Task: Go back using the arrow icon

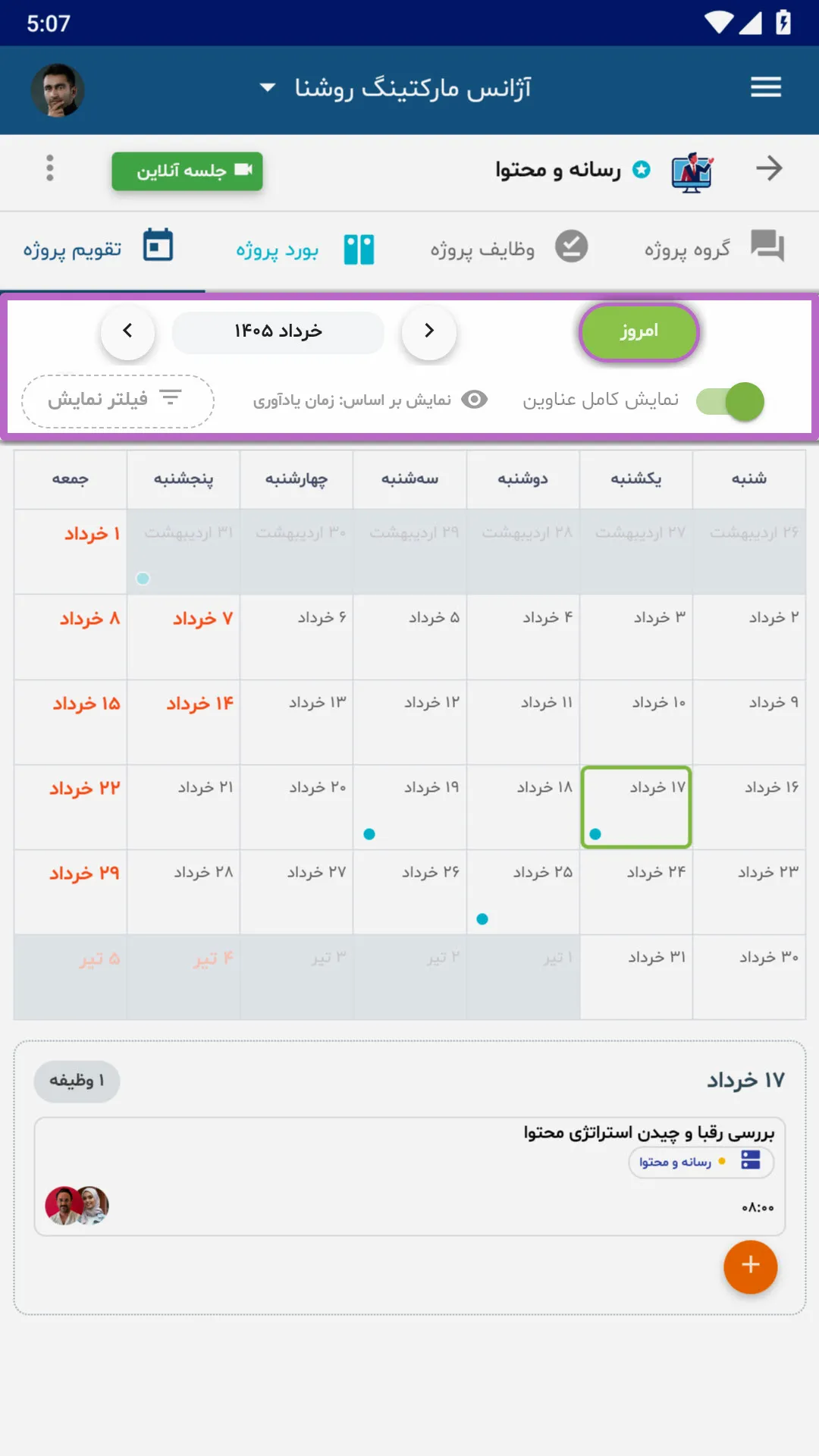Action: pyautogui.click(x=769, y=168)
